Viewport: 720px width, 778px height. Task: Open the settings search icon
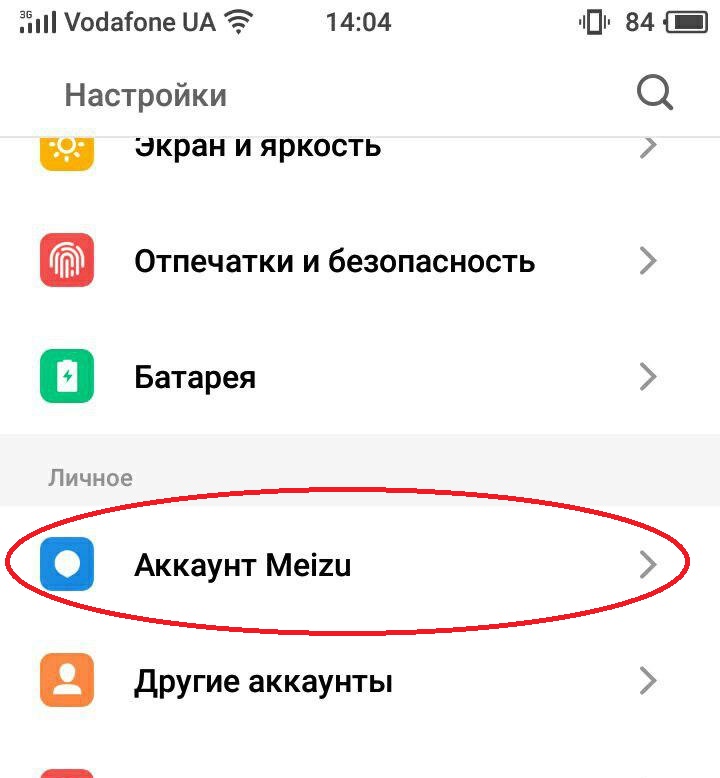pyautogui.click(x=655, y=94)
